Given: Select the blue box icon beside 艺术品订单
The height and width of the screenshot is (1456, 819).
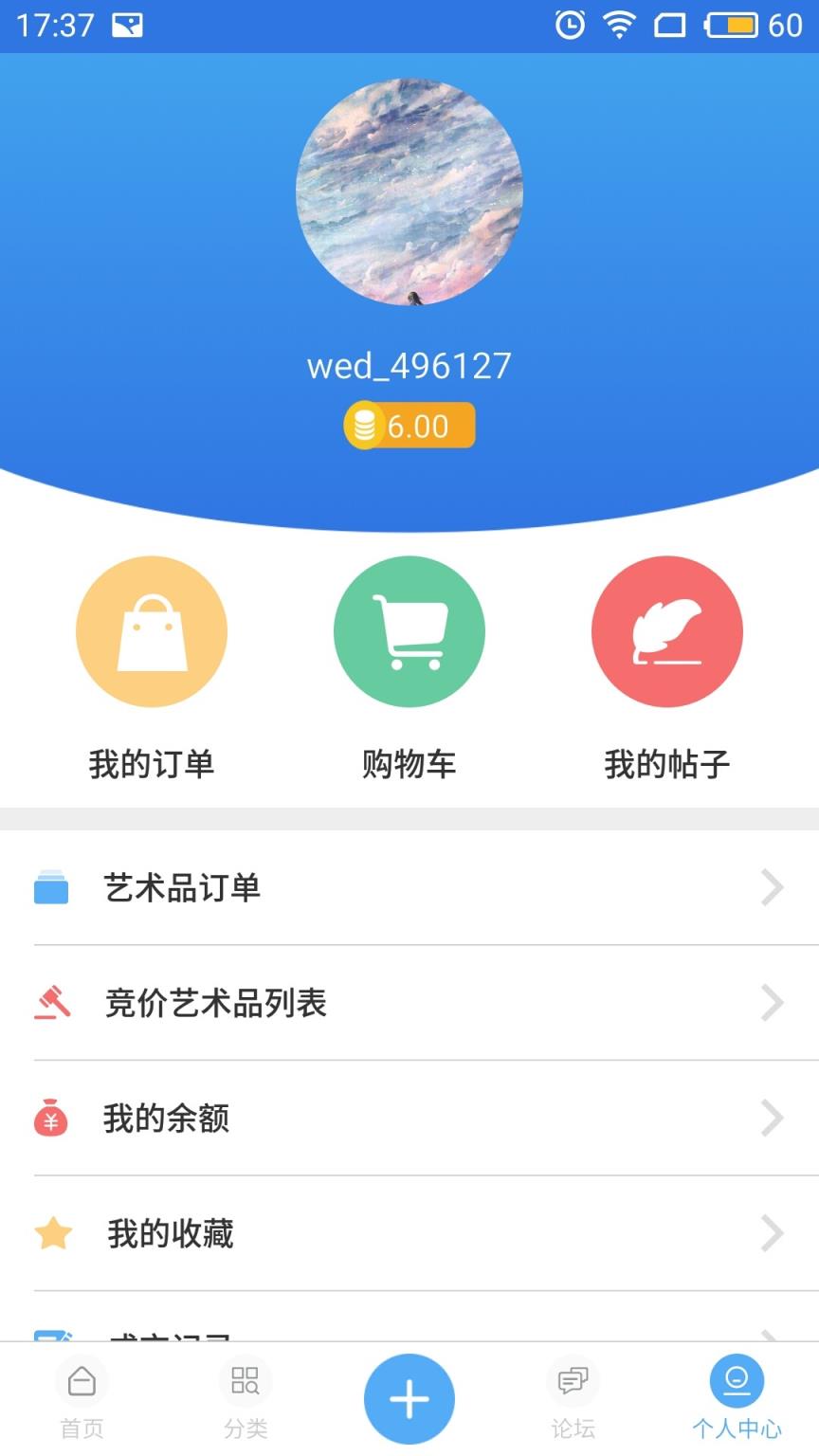Looking at the screenshot, I should [x=53, y=887].
